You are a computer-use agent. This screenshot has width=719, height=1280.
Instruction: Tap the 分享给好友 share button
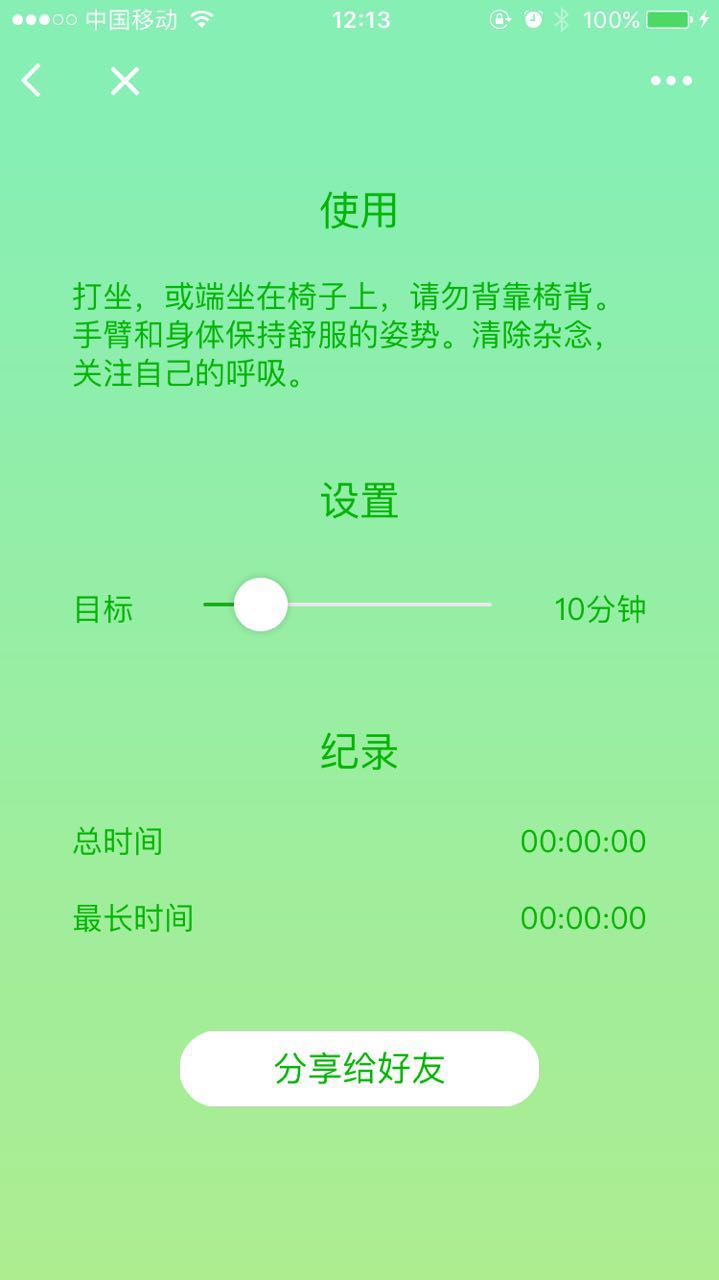click(359, 1069)
